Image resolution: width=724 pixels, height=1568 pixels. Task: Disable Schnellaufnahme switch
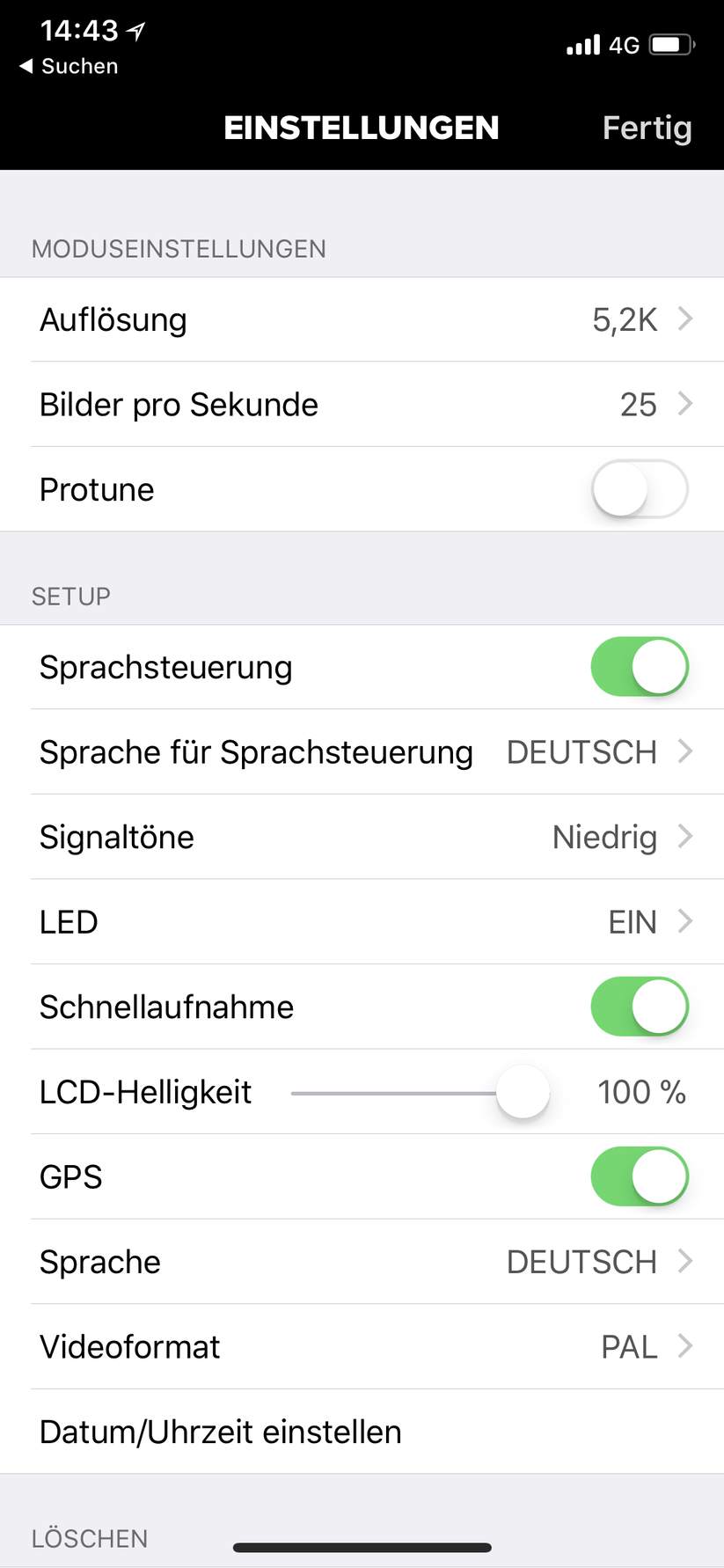[639, 1007]
